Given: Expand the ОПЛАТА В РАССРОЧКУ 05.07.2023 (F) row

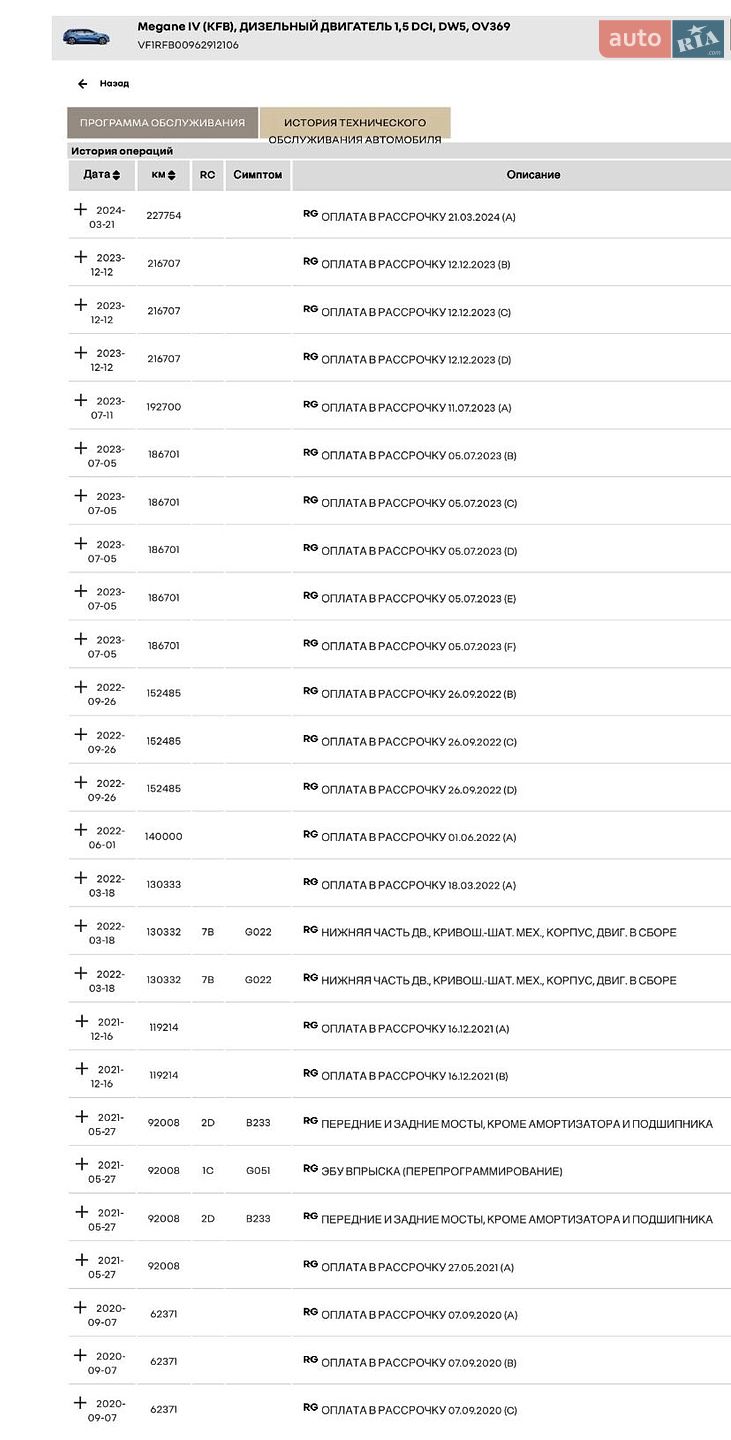Looking at the screenshot, I should [81, 639].
